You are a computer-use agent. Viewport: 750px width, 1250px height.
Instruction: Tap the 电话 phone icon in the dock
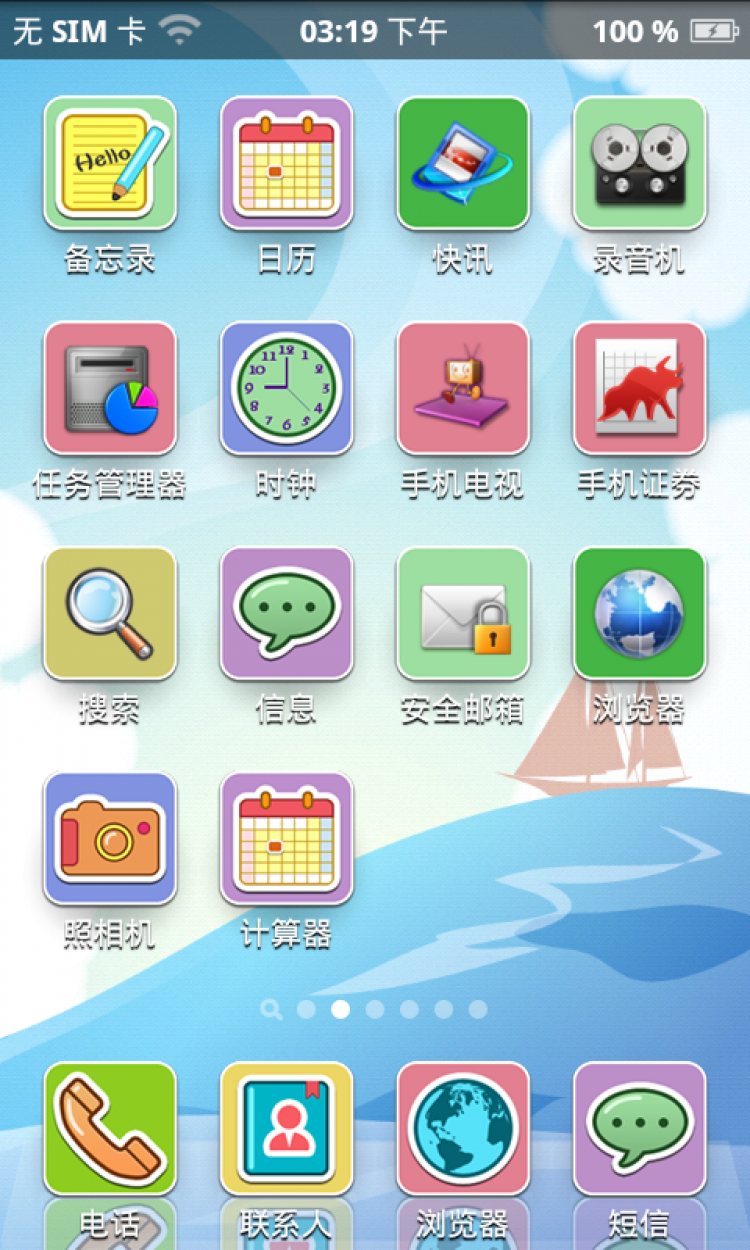110,1128
